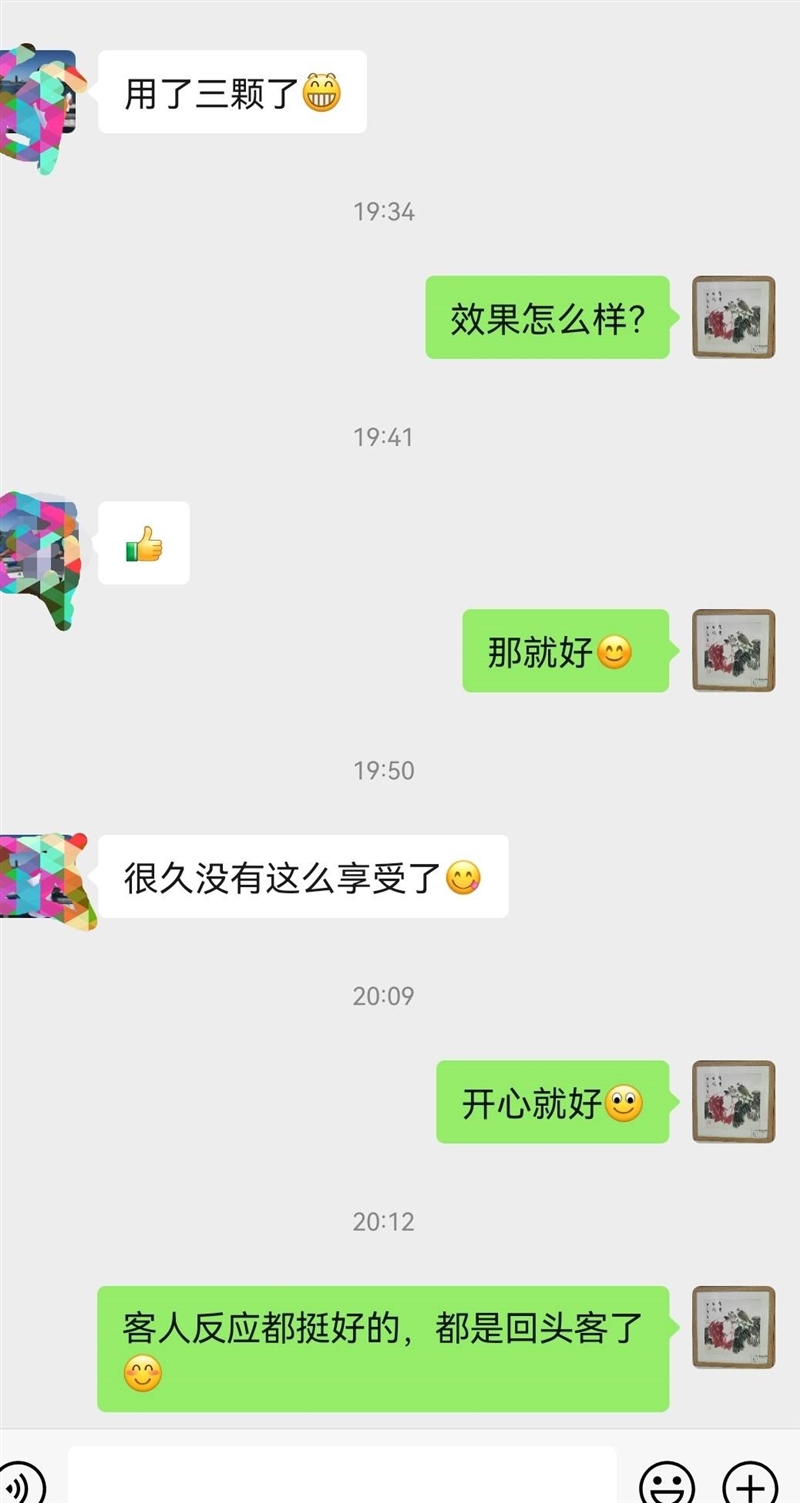The image size is (800, 1503).
Task: Tap the 用了三颗了 message bubble
Action: pos(232,92)
